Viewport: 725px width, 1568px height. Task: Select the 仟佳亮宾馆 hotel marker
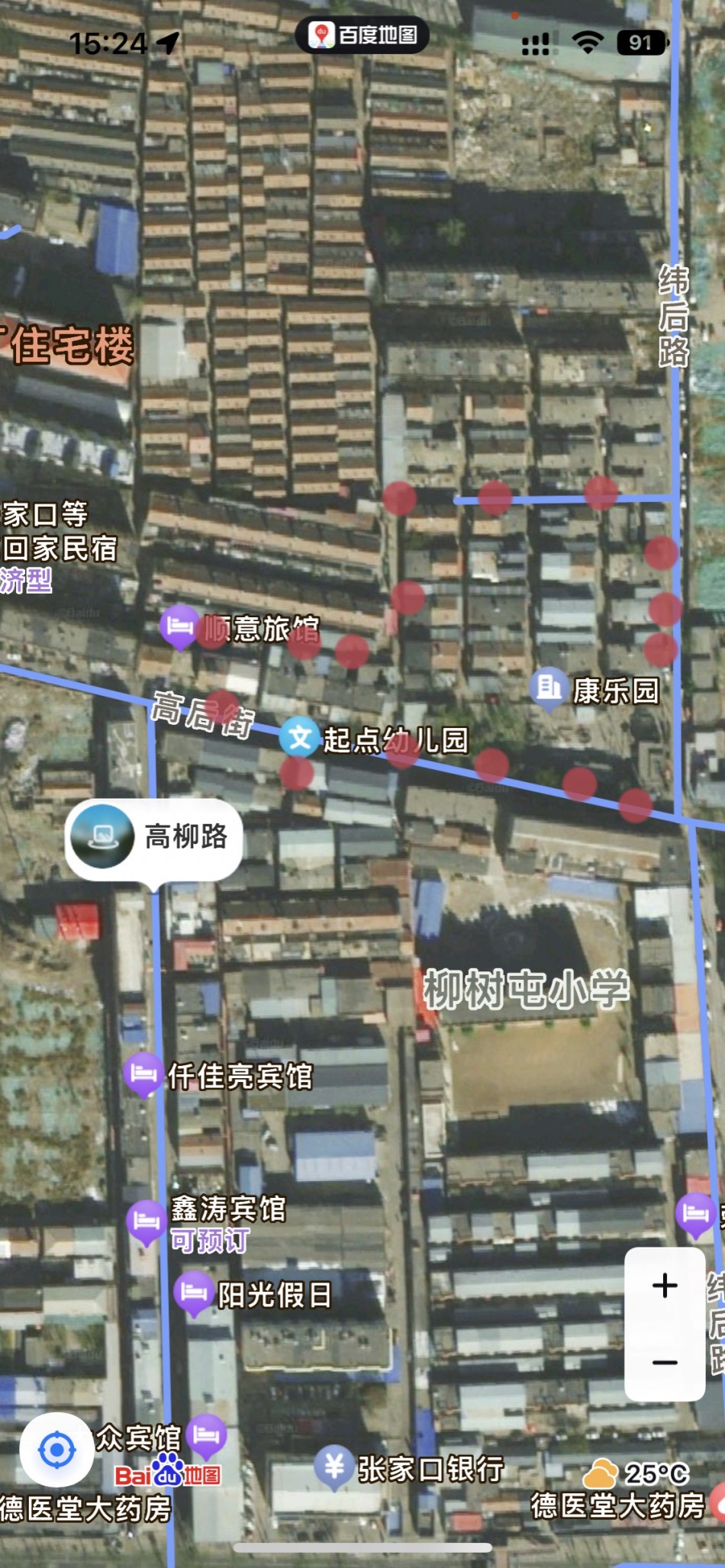143,1074
